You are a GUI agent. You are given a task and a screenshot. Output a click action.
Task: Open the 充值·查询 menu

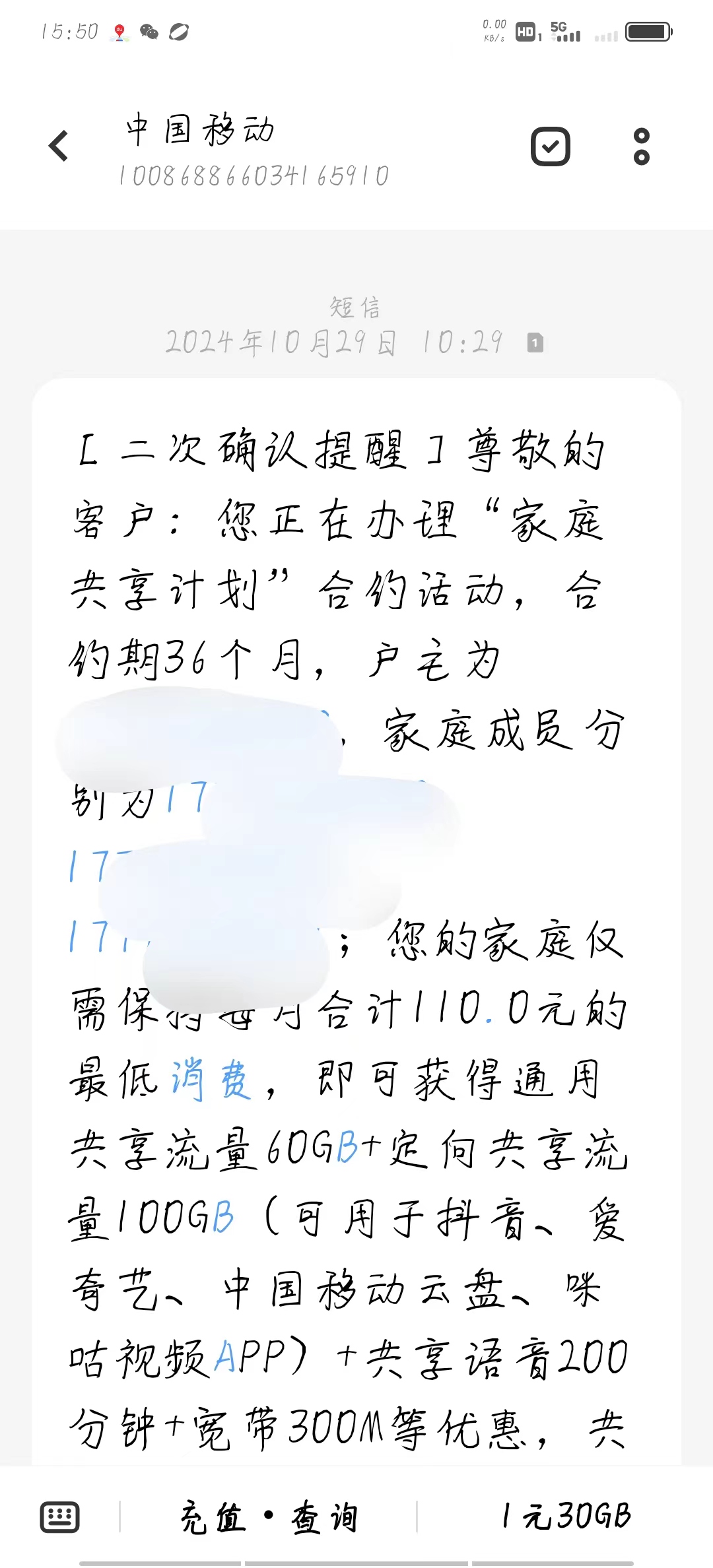point(269,1517)
